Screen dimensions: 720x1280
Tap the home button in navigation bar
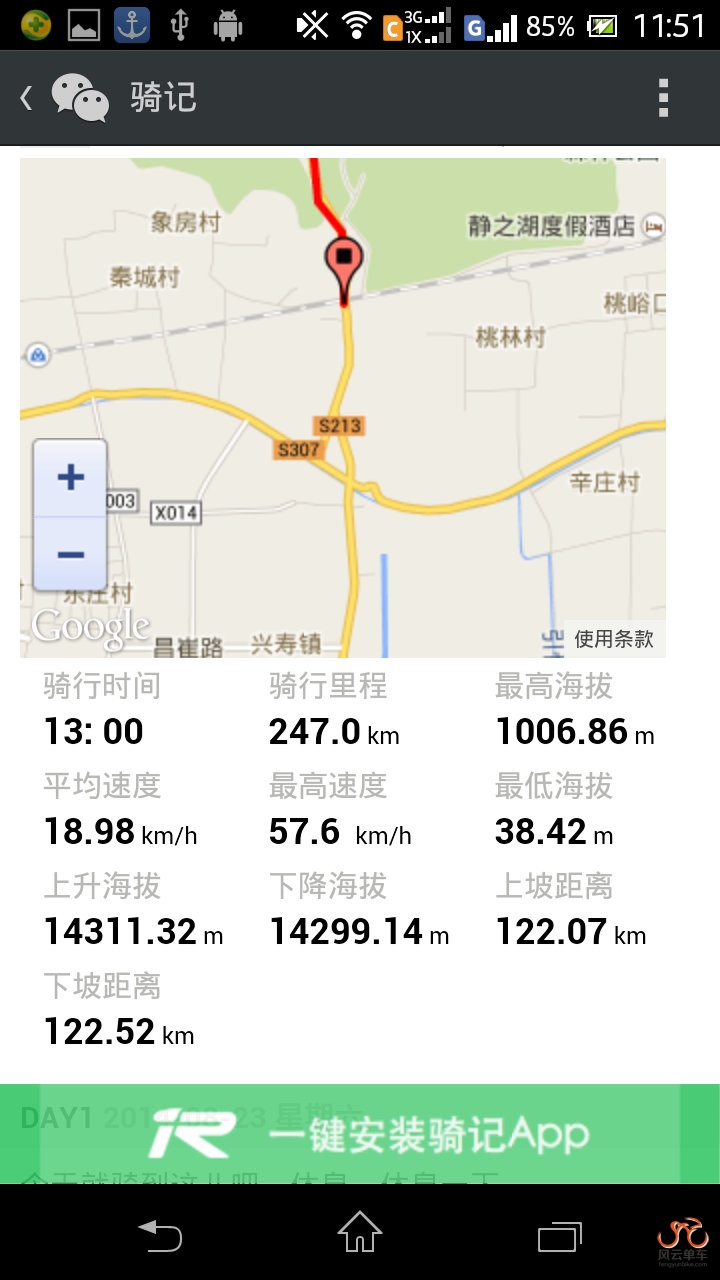tap(360, 1237)
